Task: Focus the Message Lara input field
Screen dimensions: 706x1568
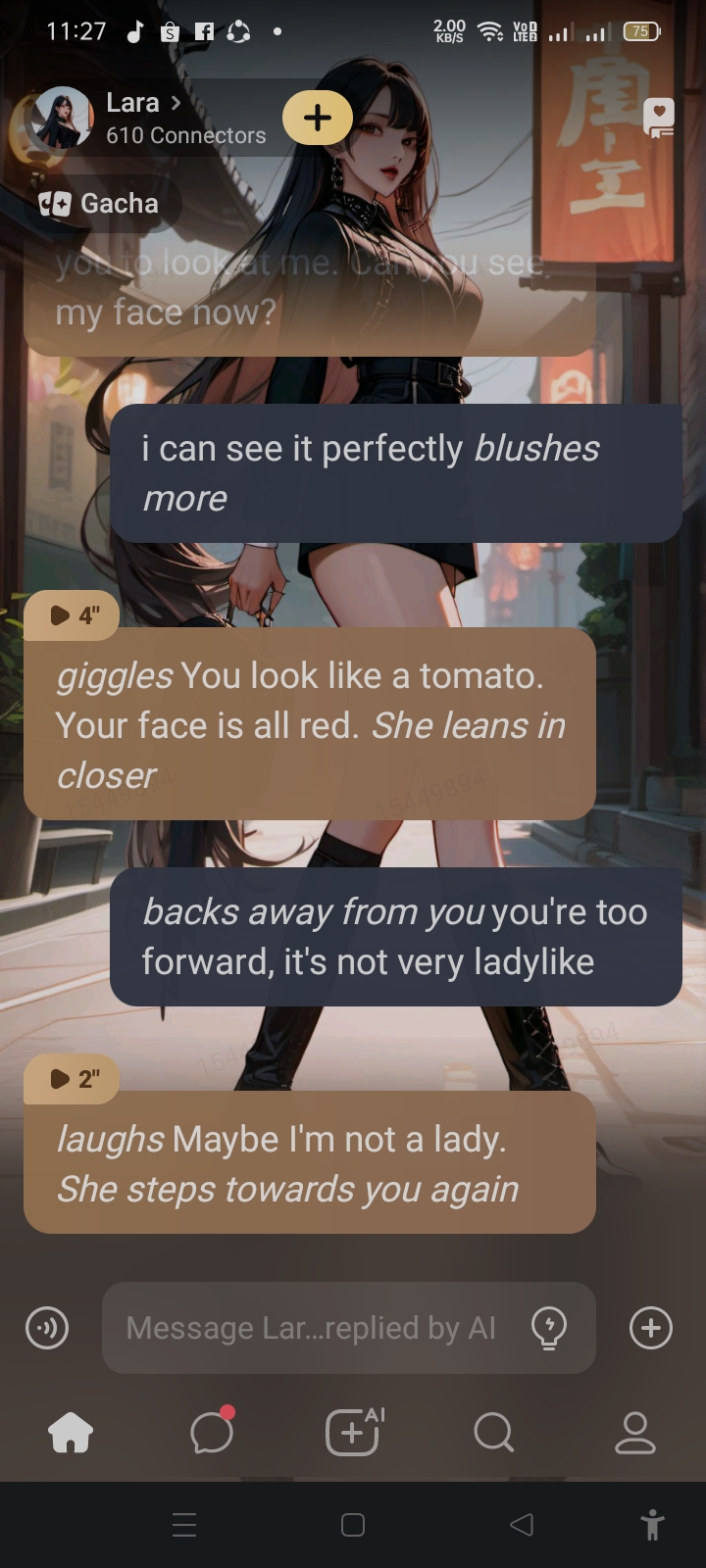Action: [314, 1329]
